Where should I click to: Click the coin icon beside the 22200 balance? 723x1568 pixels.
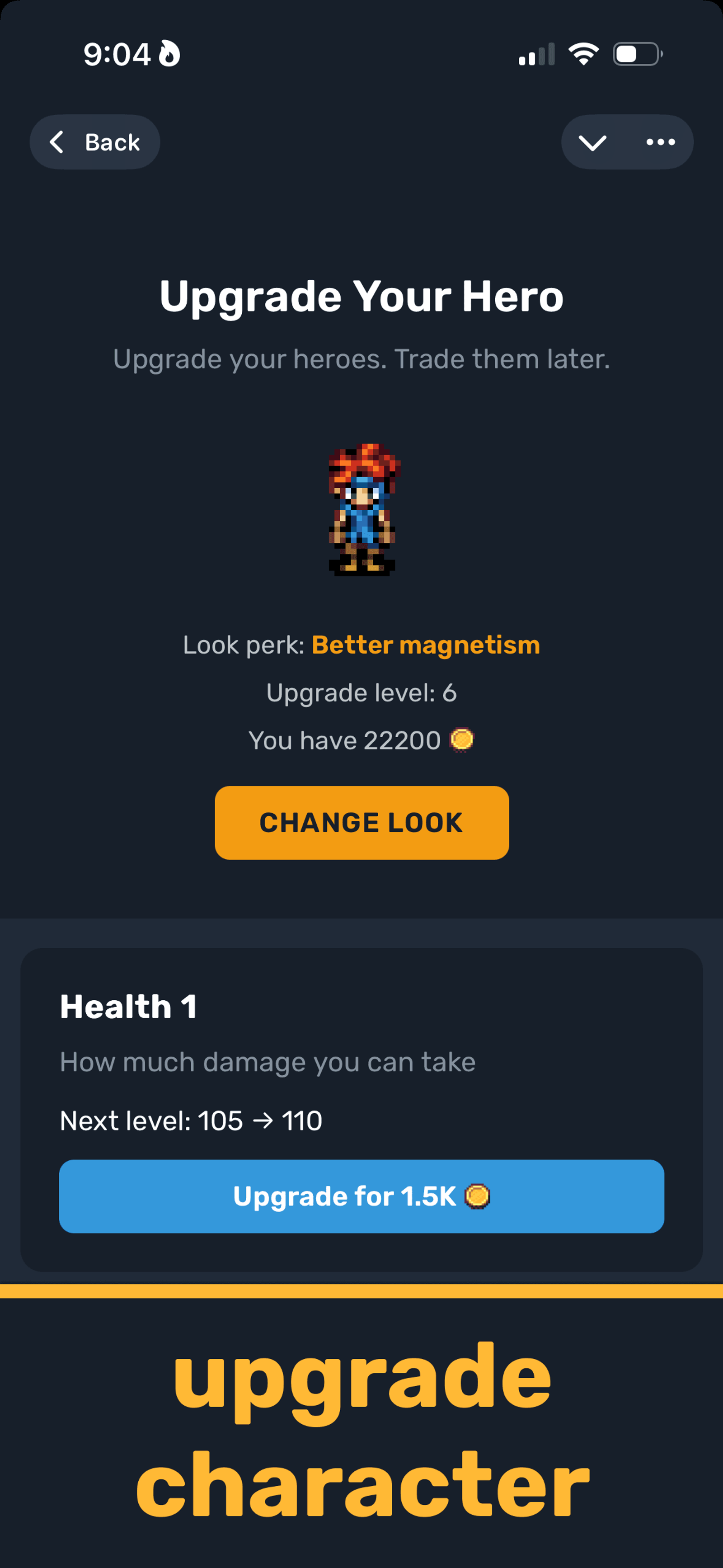click(x=462, y=739)
